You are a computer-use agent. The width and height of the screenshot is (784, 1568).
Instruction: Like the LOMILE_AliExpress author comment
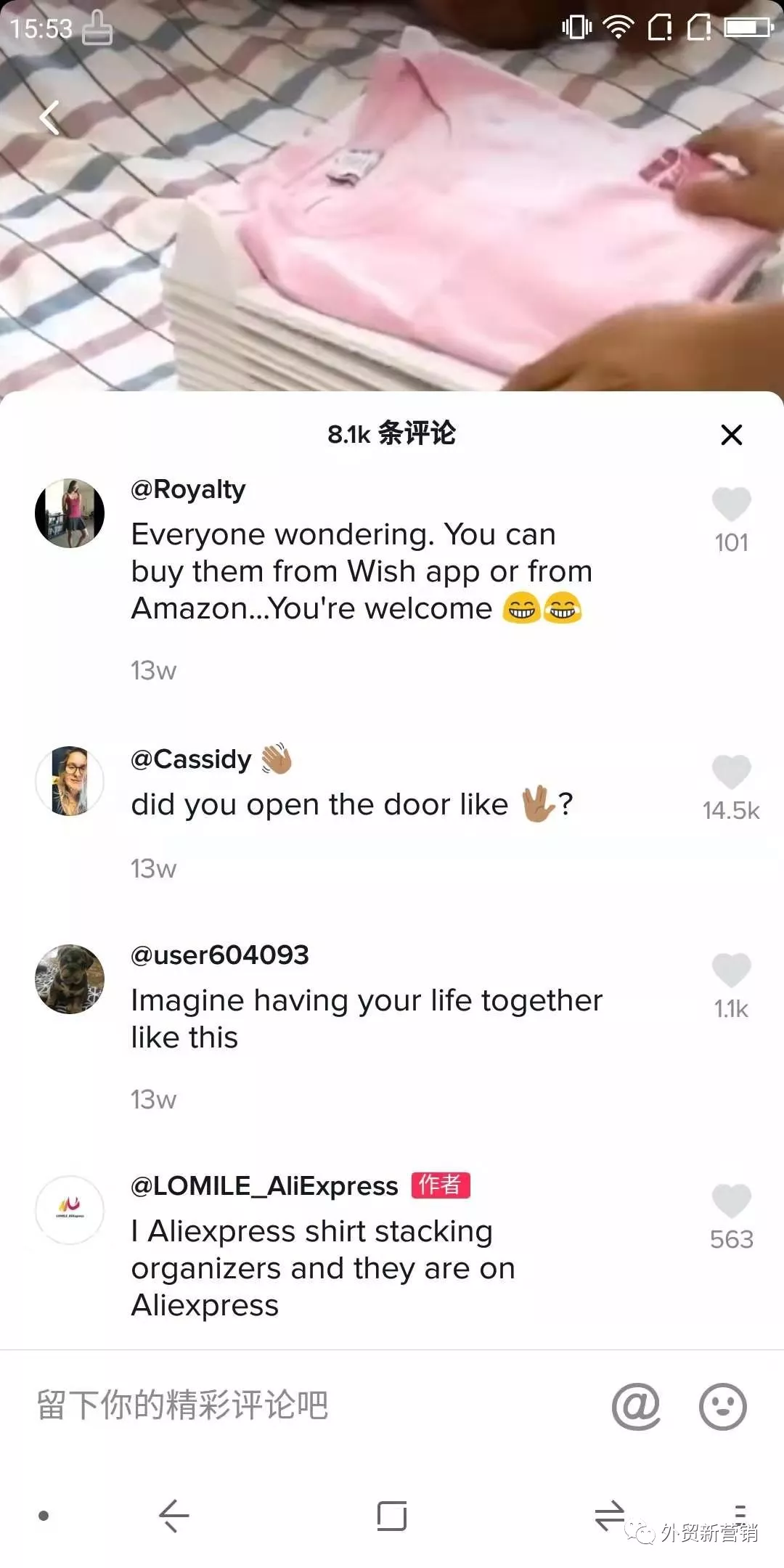(731, 1201)
